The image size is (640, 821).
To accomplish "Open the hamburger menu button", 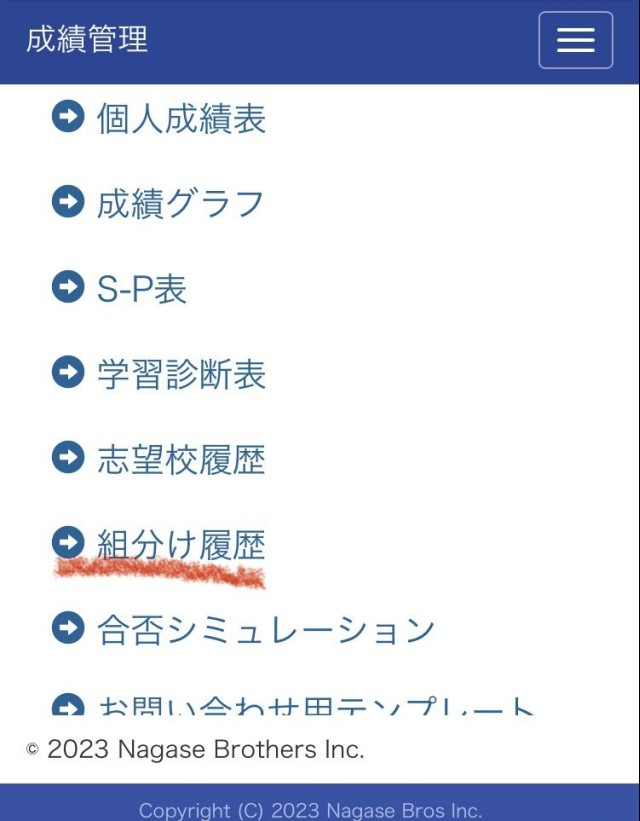I will click(x=575, y=40).
